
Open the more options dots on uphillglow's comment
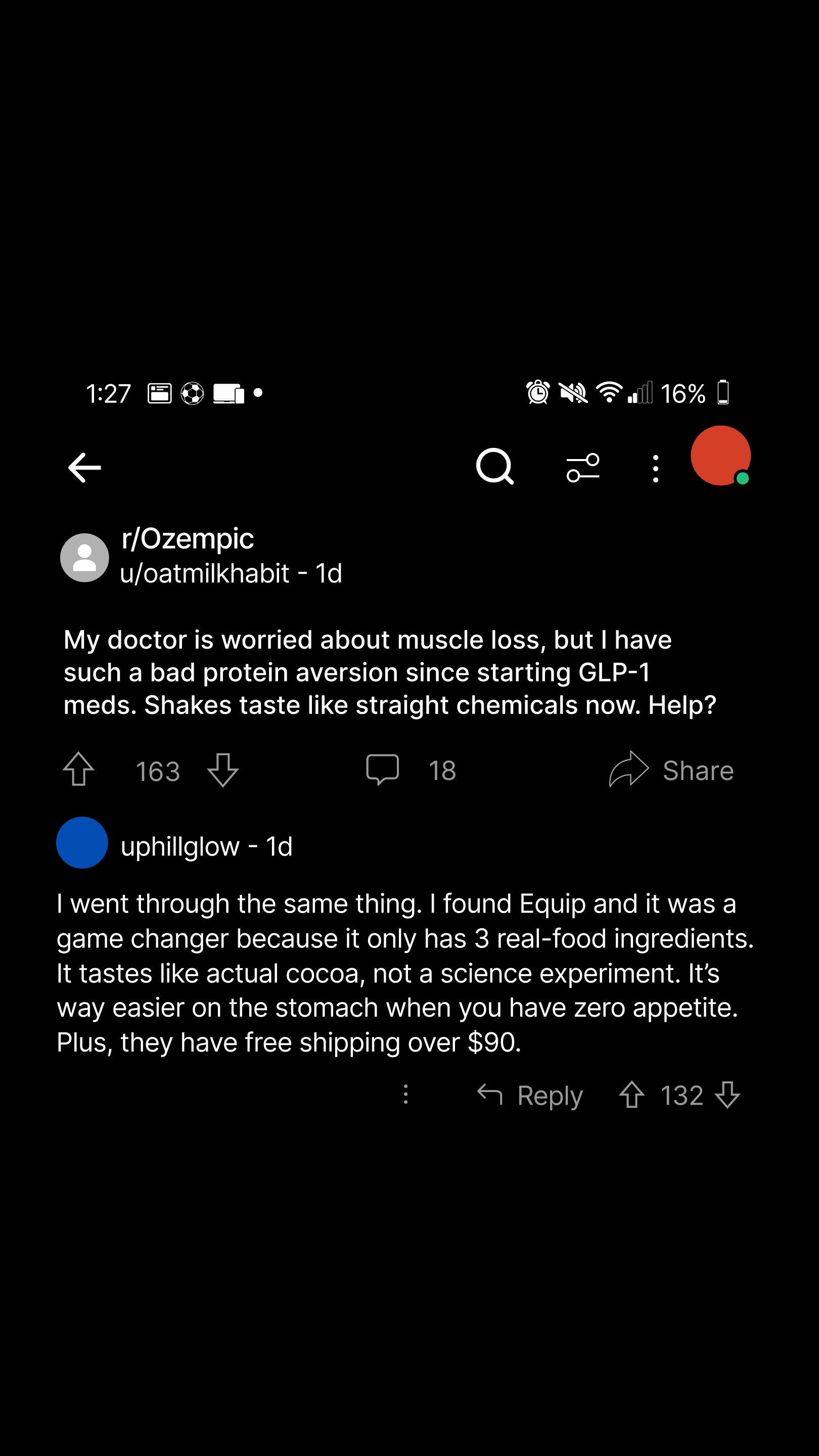(x=406, y=1095)
